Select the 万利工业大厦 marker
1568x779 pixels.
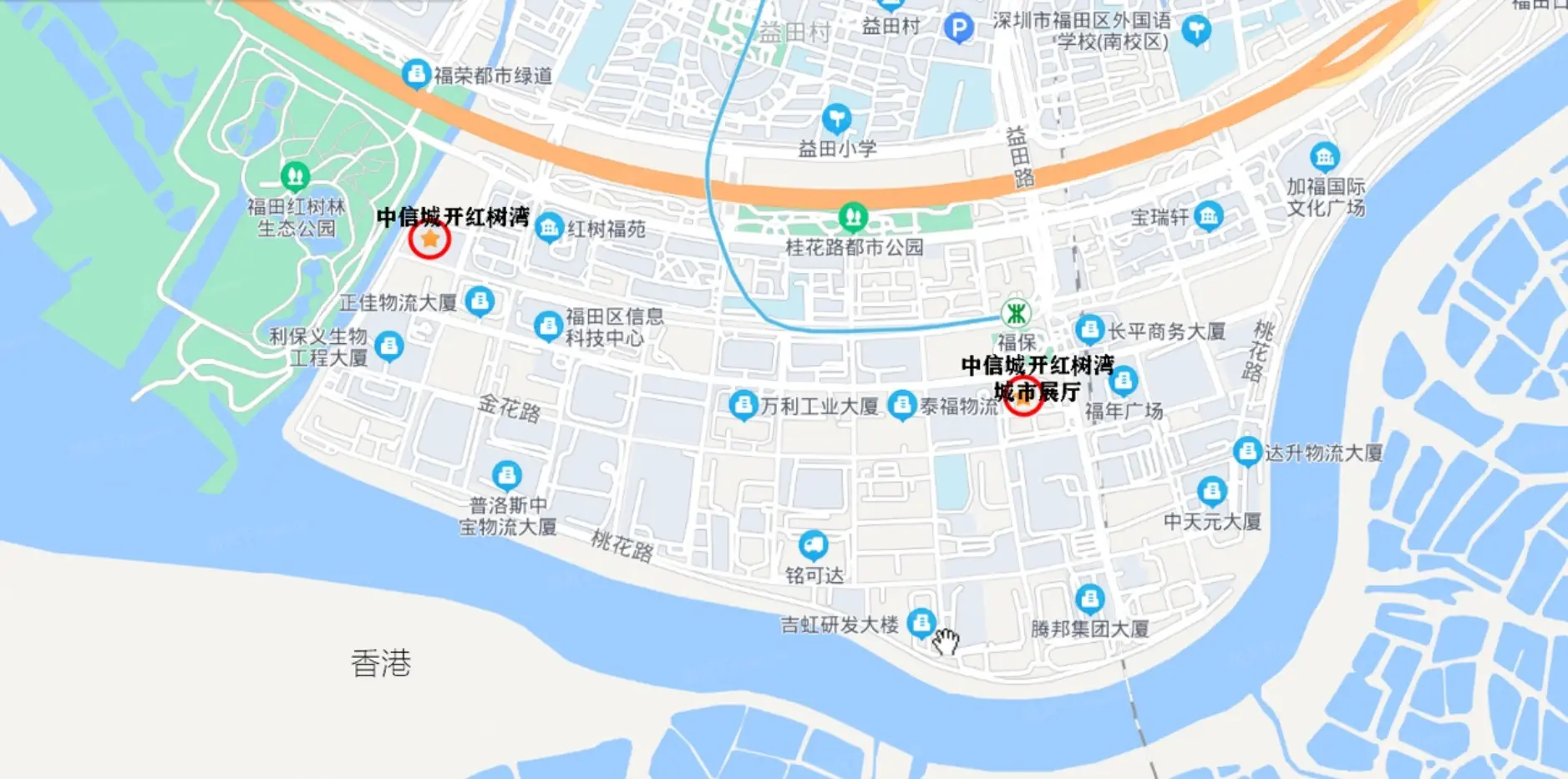[x=743, y=405]
